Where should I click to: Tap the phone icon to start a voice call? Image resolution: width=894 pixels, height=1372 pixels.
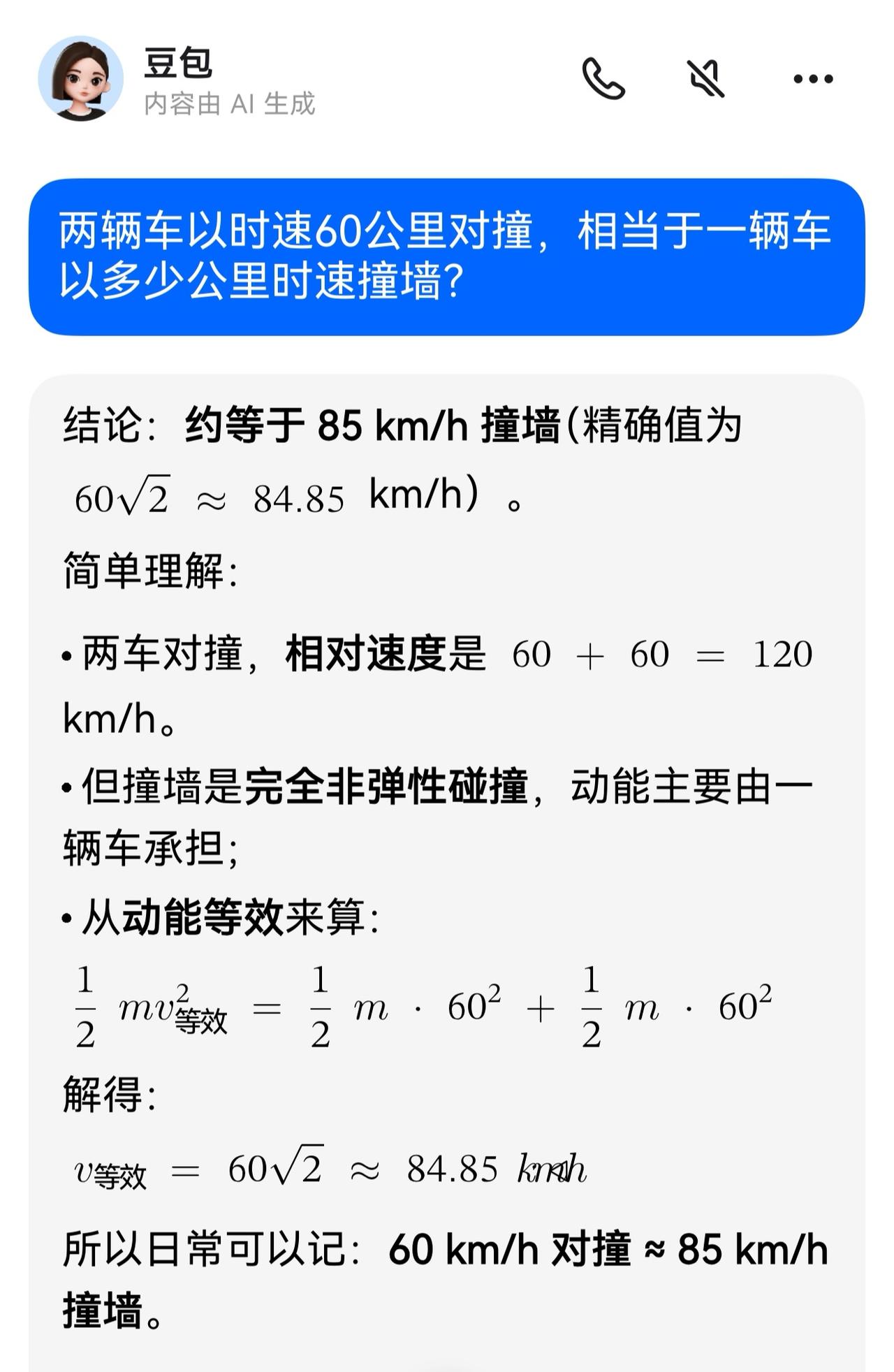click(605, 79)
